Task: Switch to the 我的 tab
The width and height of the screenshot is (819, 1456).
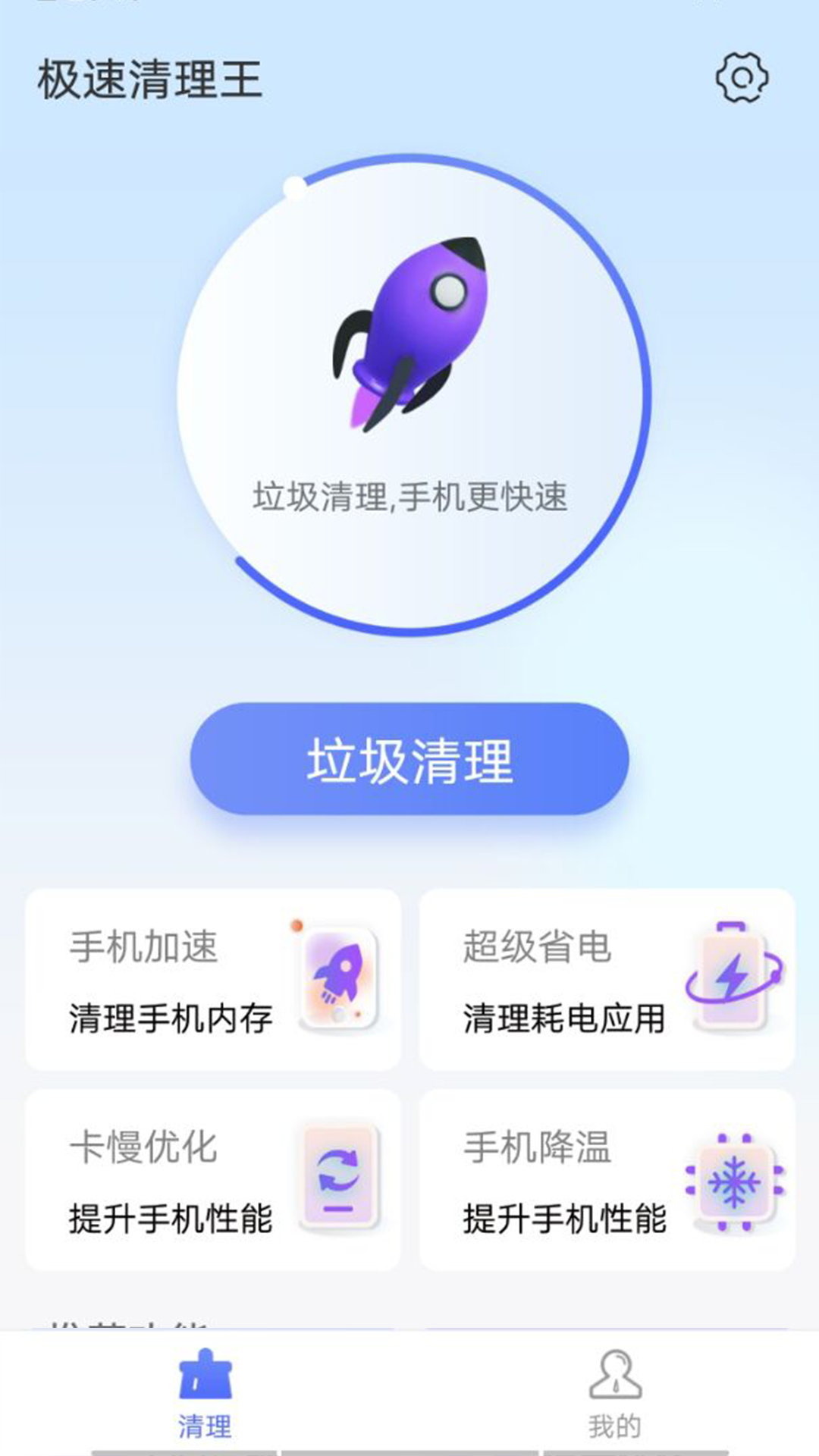Action: [x=615, y=1394]
